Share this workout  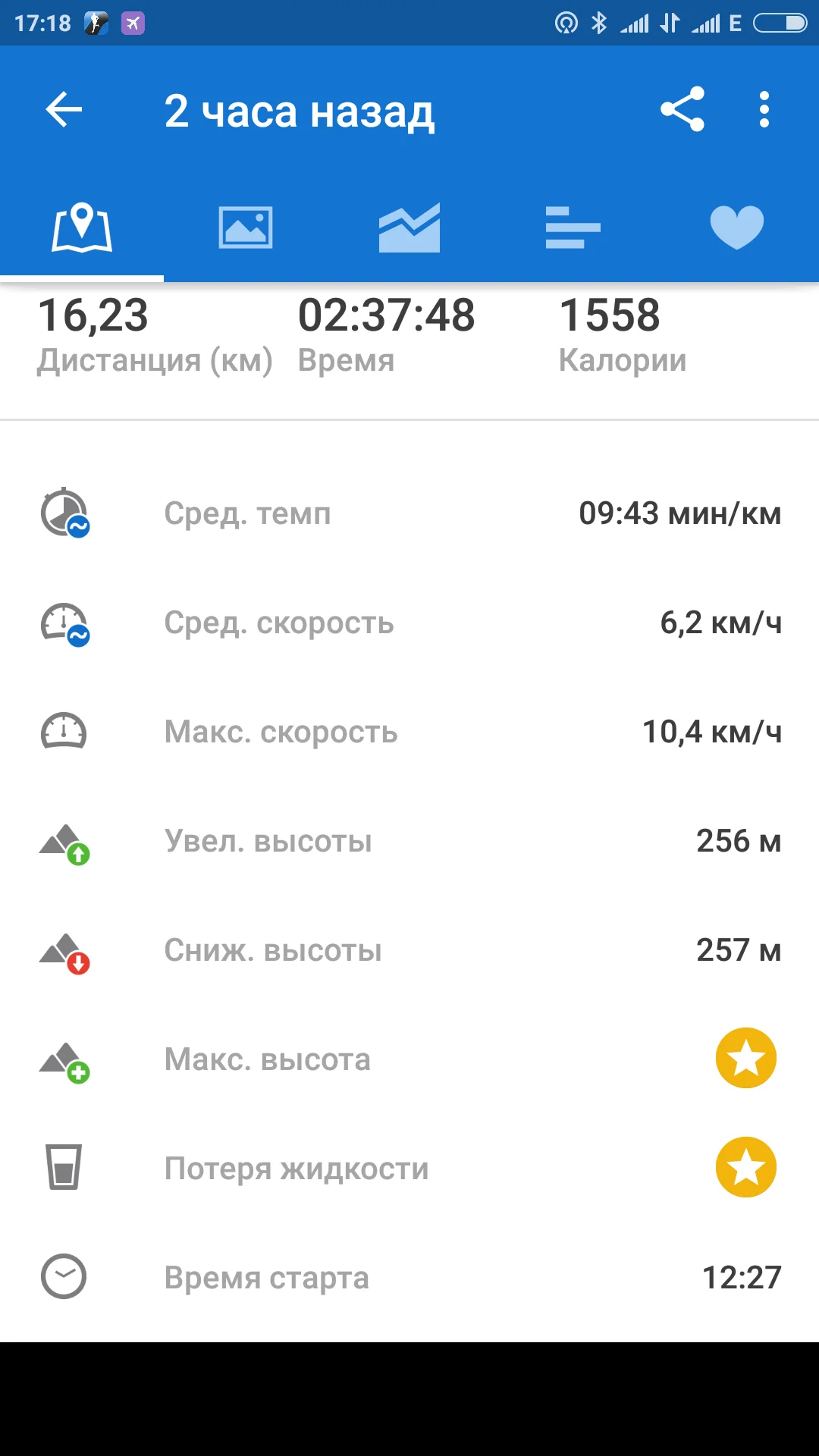point(682,110)
